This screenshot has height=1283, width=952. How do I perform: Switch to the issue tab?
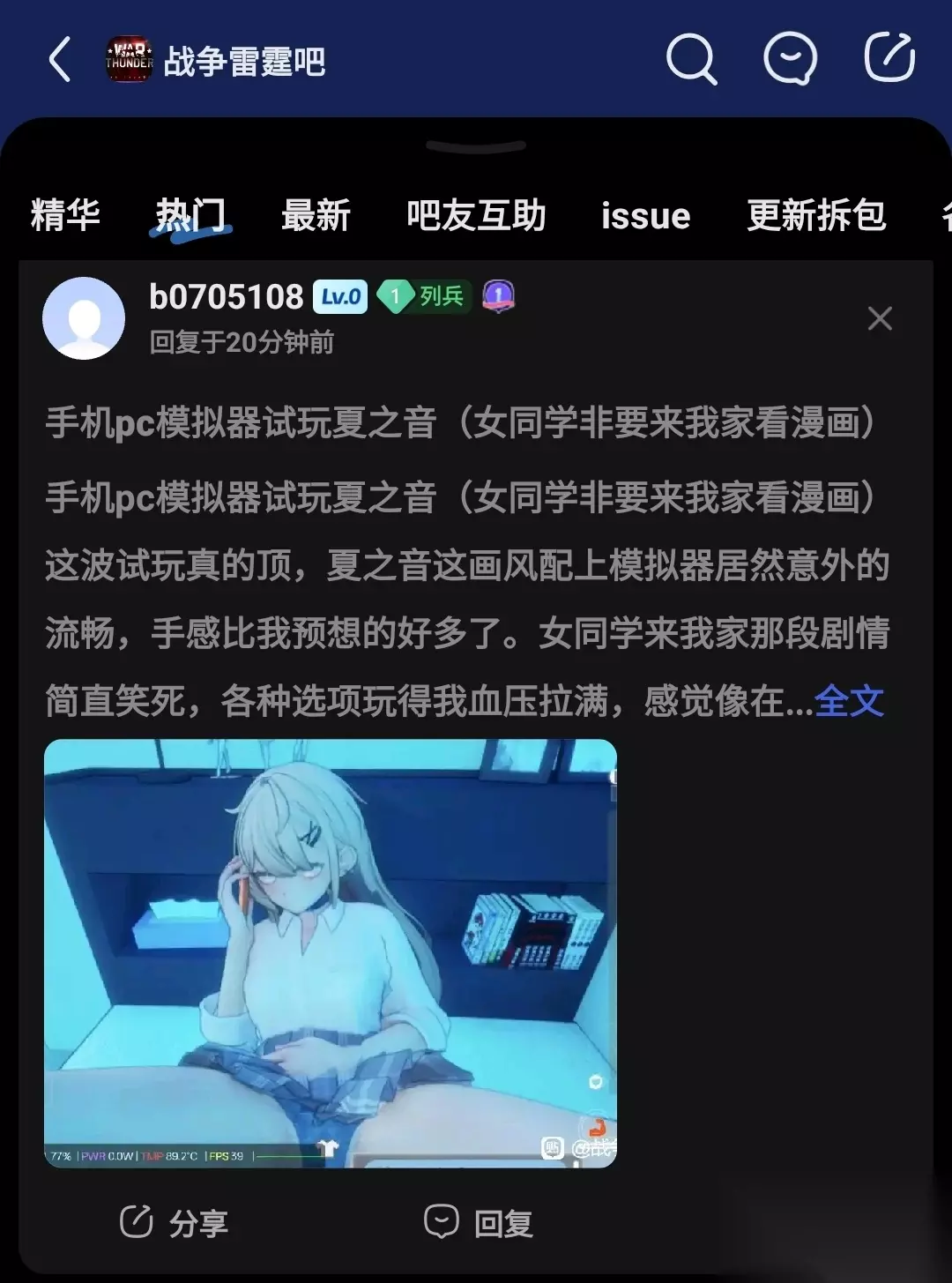coord(645,216)
